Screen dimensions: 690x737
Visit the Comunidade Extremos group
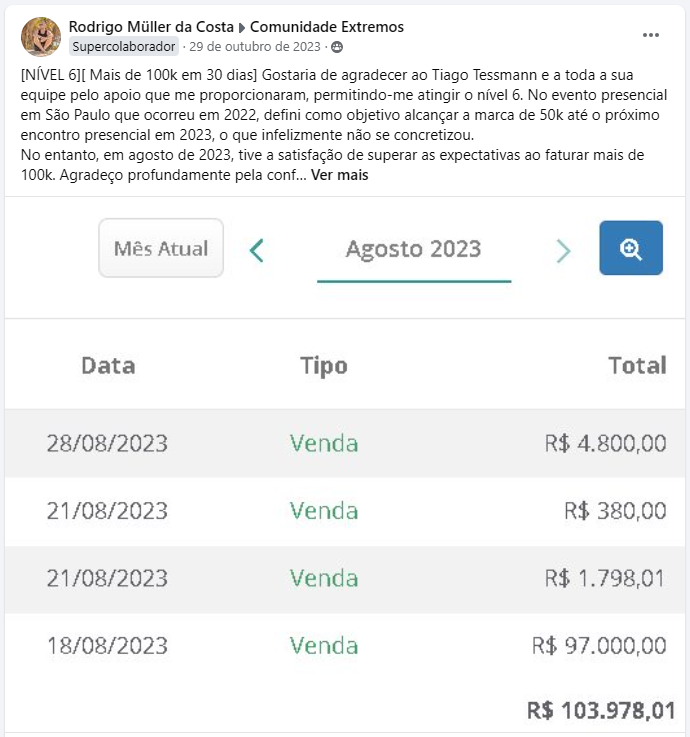pos(327,27)
